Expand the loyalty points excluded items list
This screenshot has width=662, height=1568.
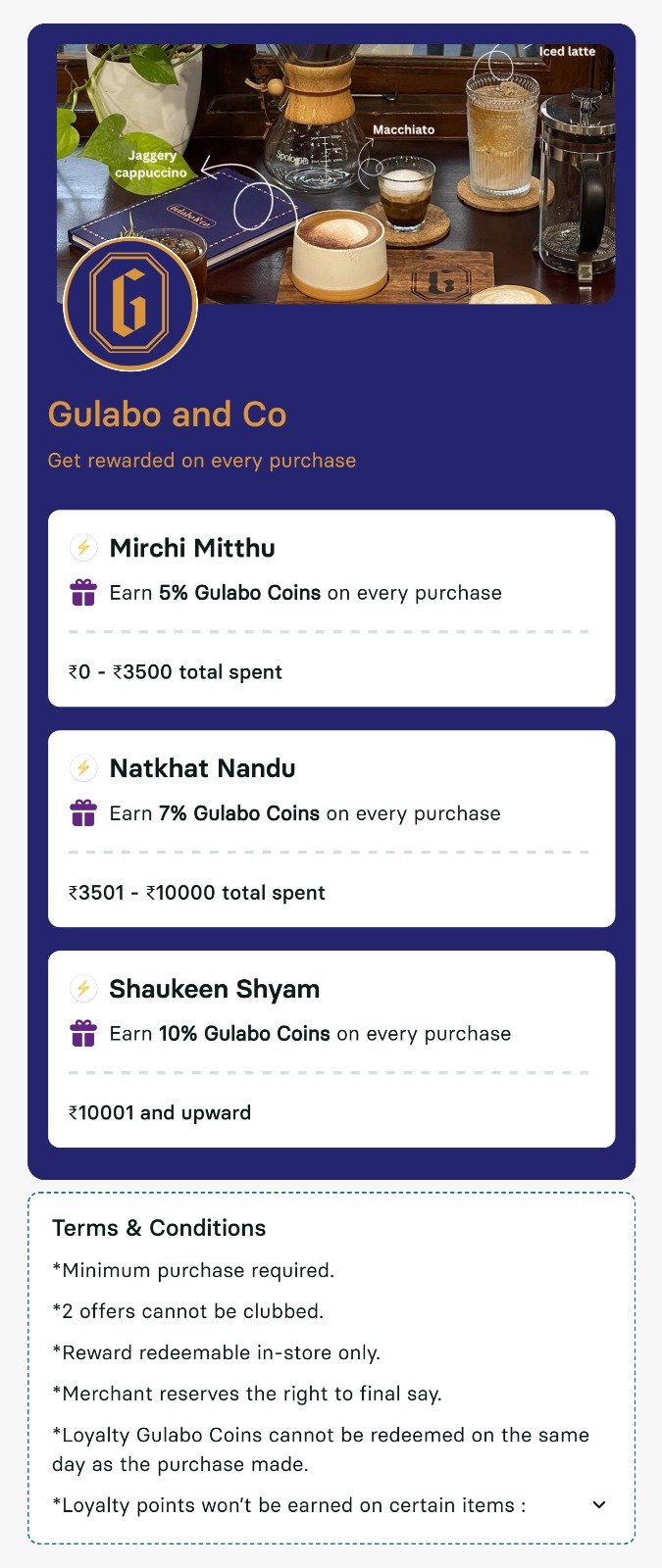(599, 1505)
